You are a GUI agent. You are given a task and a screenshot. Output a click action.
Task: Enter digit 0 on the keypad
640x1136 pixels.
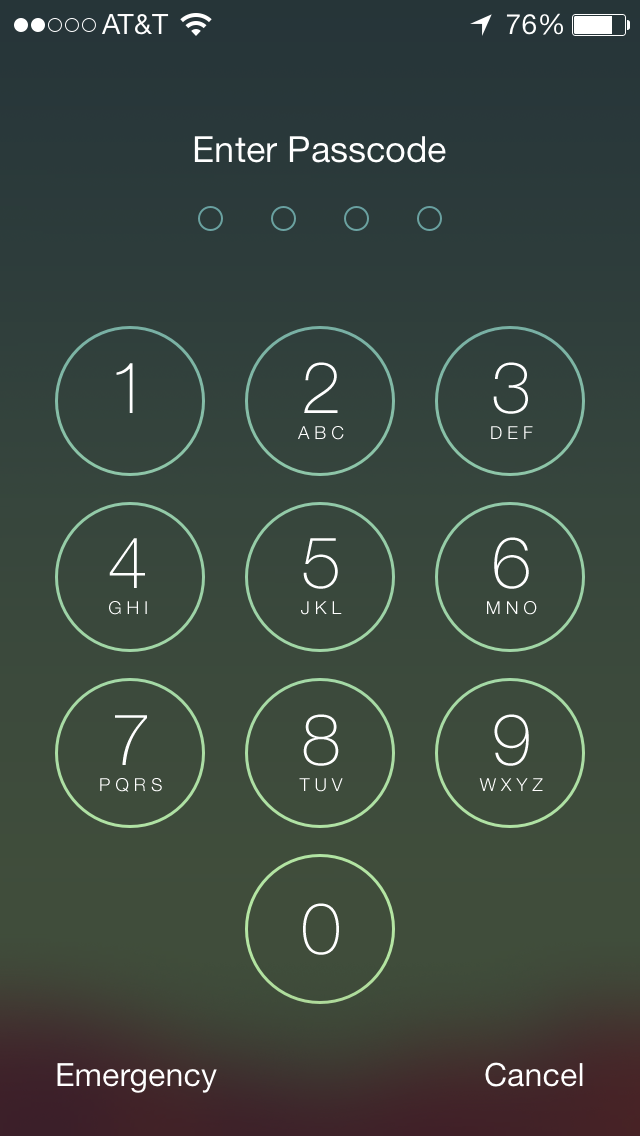320,929
